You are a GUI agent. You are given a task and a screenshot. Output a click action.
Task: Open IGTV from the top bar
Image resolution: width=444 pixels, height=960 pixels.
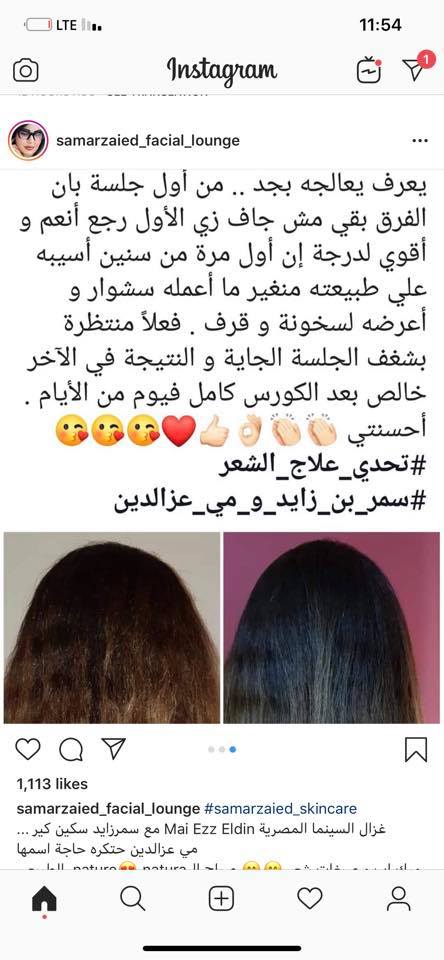(x=369, y=71)
